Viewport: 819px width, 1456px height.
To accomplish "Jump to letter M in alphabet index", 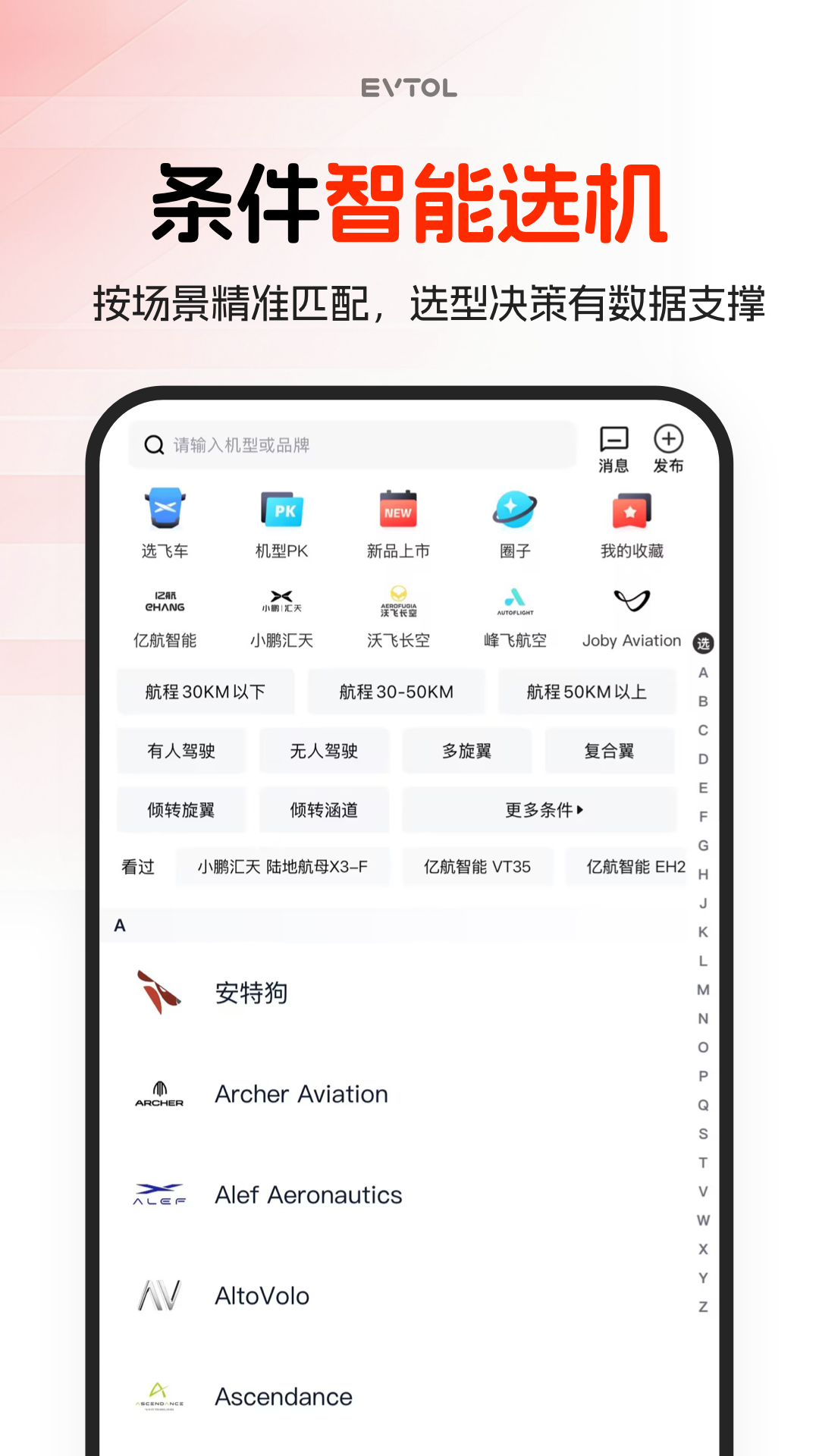I will [x=702, y=988].
